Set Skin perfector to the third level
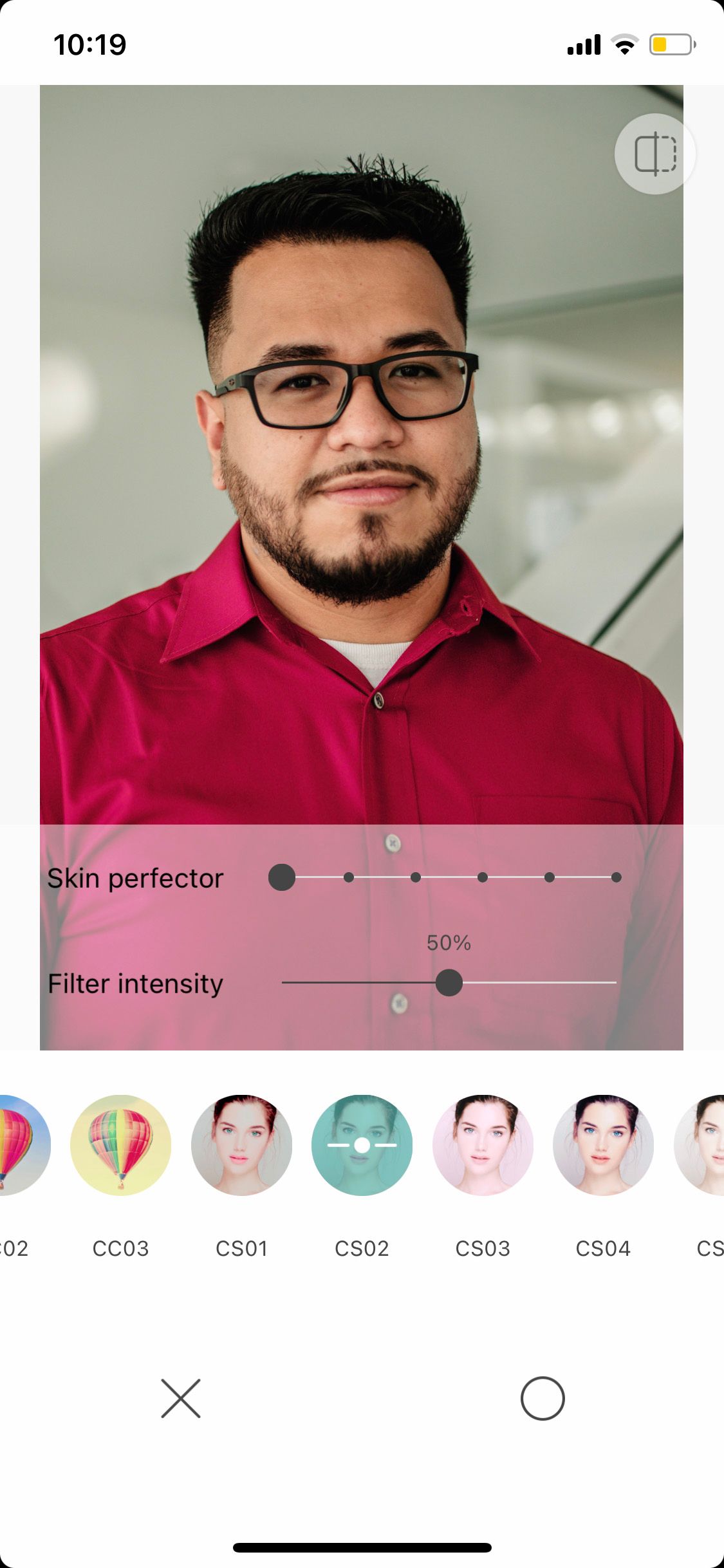The height and width of the screenshot is (1568, 724). tap(416, 877)
